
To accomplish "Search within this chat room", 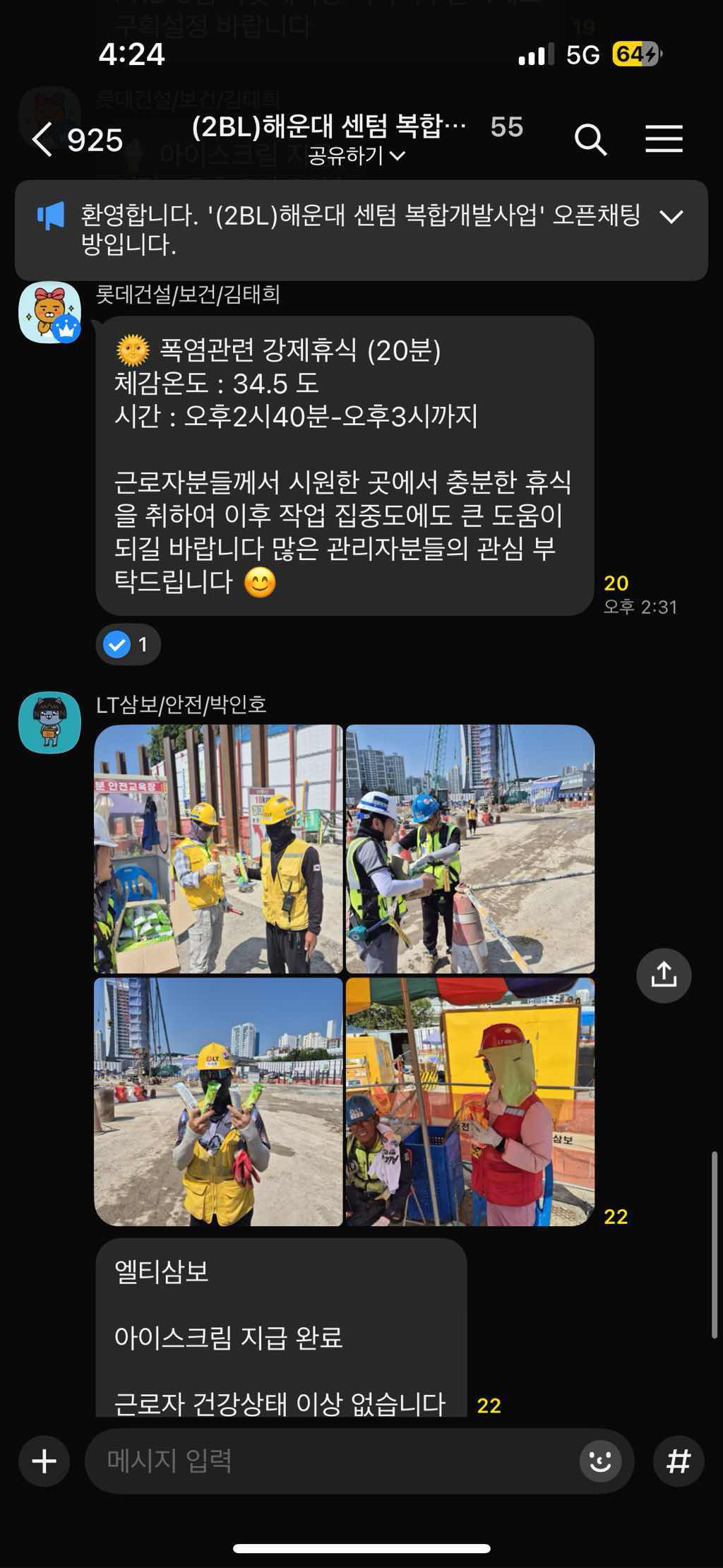I will coord(590,140).
